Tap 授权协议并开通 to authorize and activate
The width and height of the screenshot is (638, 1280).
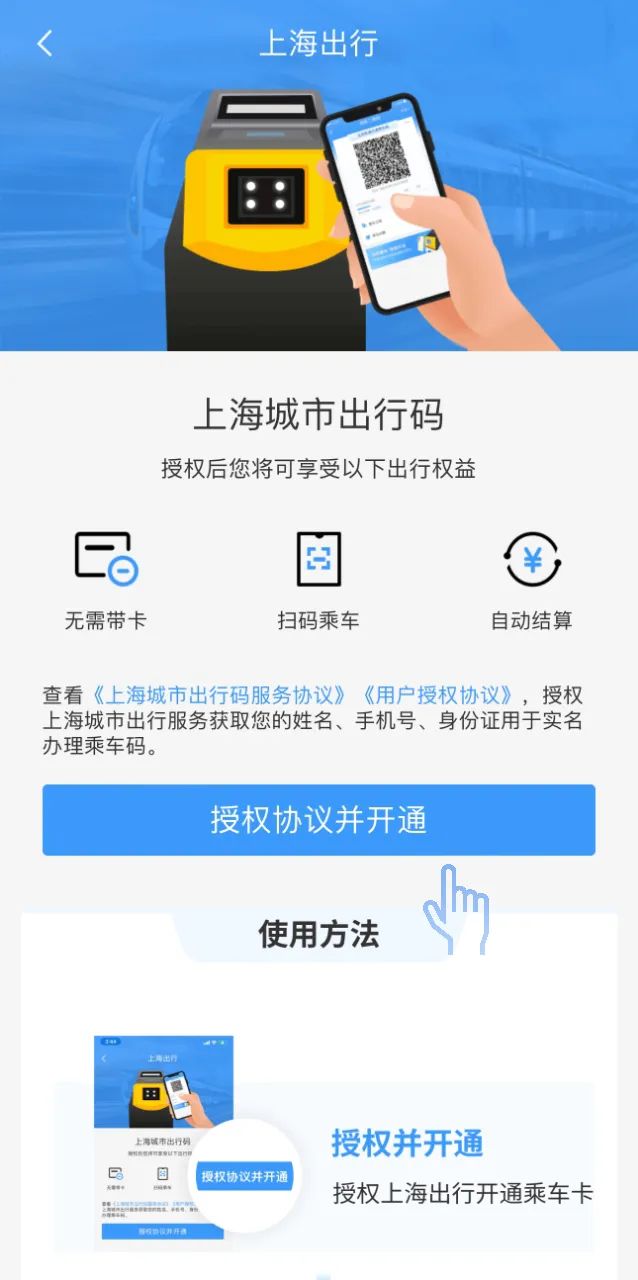click(x=318, y=819)
